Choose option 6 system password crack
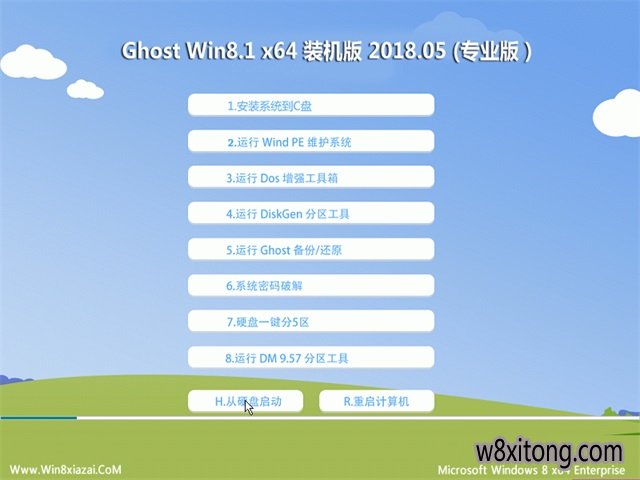Viewport: 640px width, 480px height. click(x=310, y=286)
